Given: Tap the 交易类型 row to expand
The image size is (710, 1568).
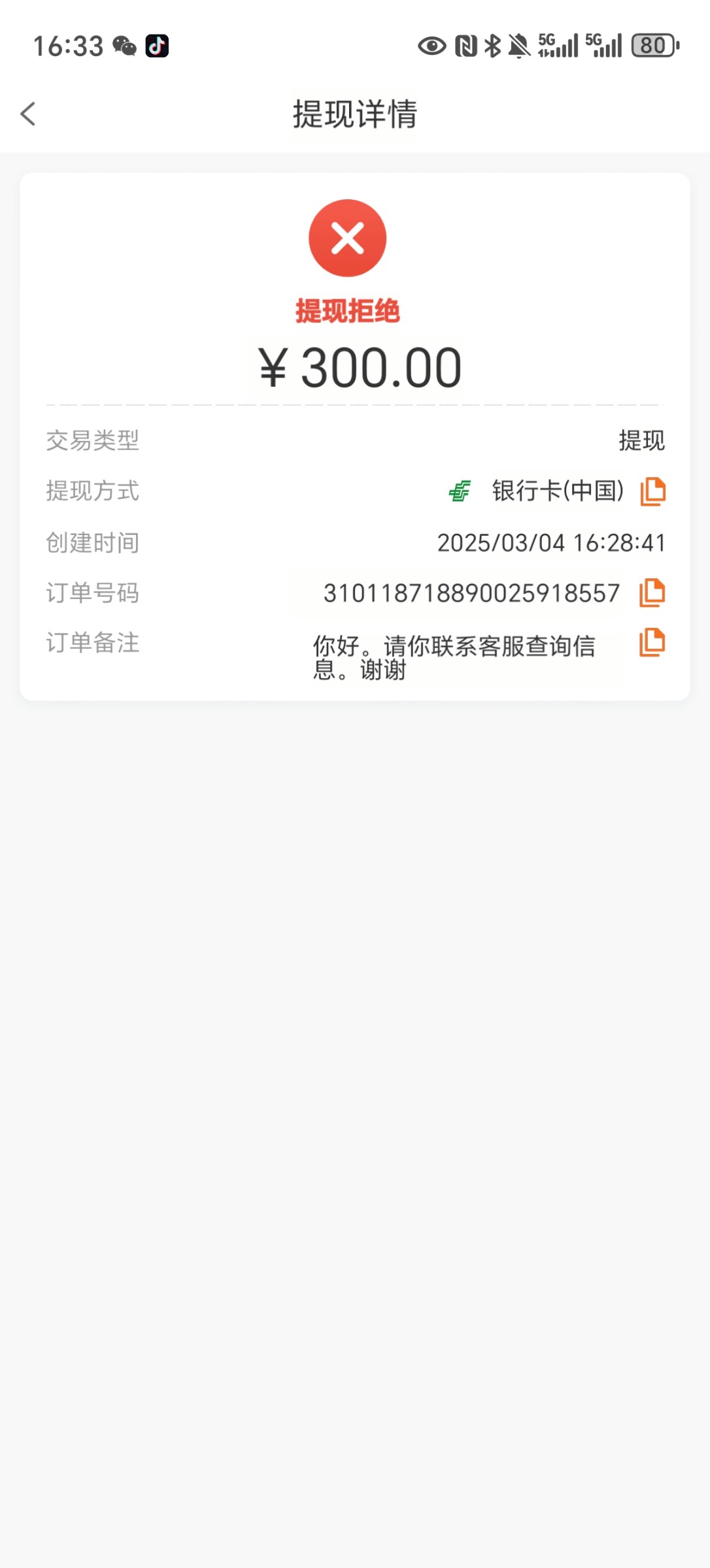Looking at the screenshot, I should [x=93, y=441].
